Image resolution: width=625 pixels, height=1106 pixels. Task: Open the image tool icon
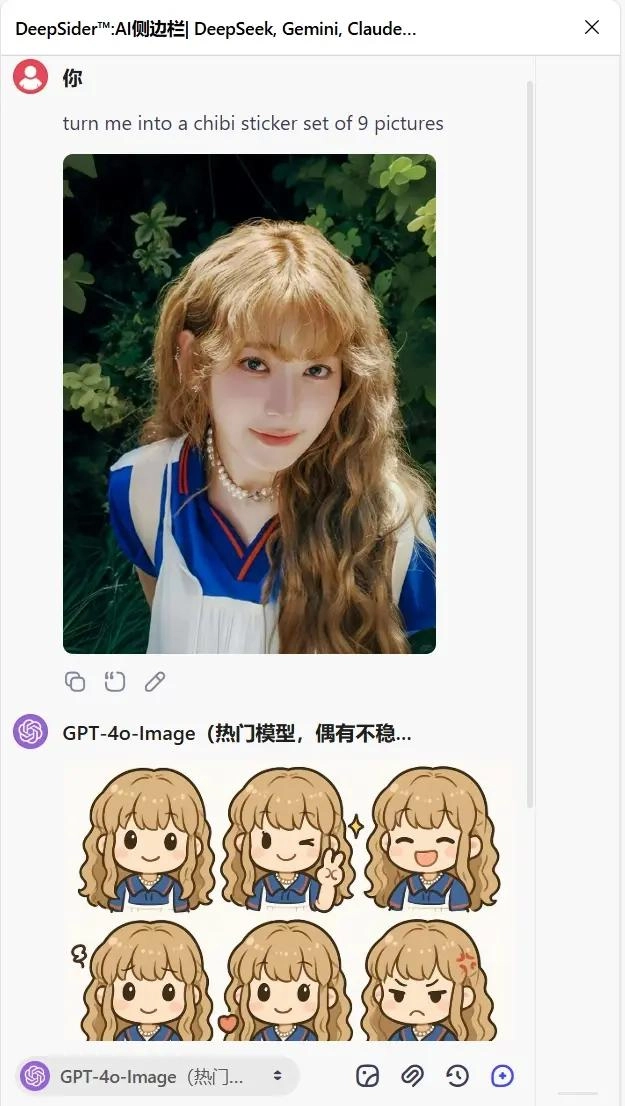368,1076
